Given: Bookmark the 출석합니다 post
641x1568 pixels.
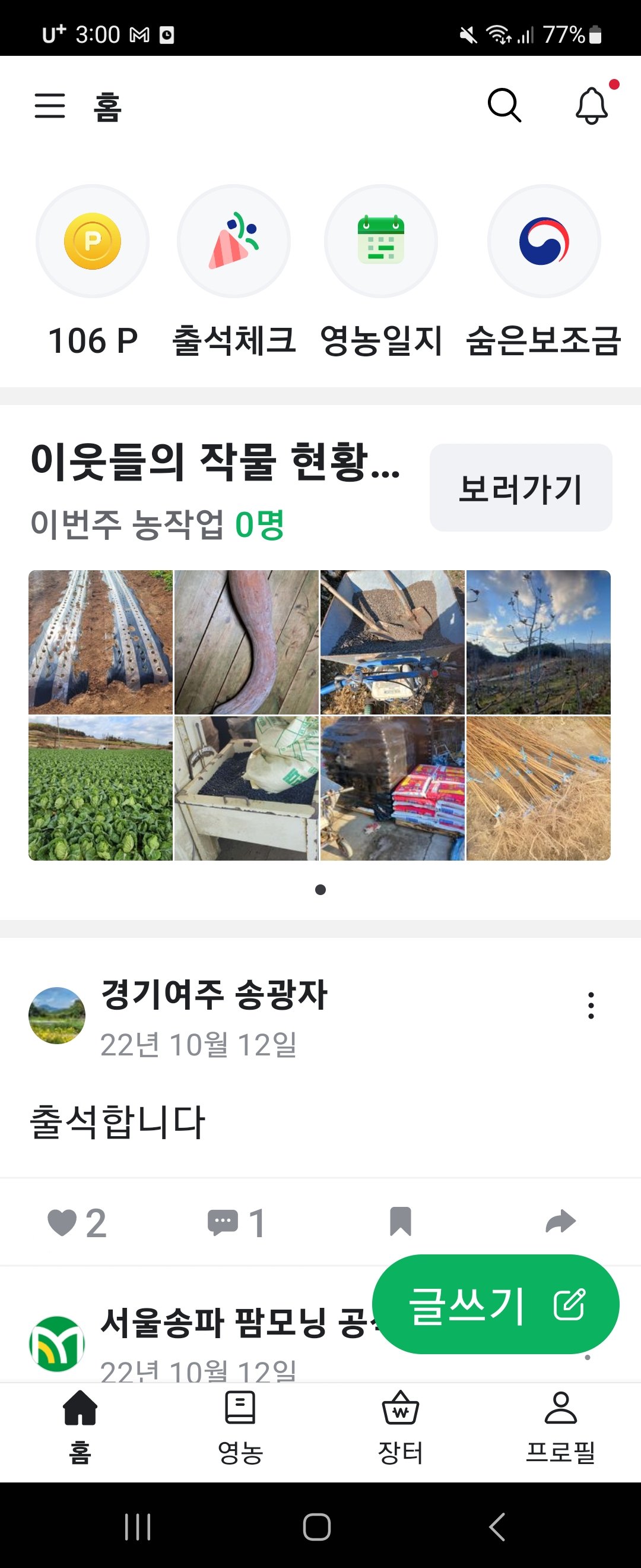Looking at the screenshot, I should pos(402,1222).
